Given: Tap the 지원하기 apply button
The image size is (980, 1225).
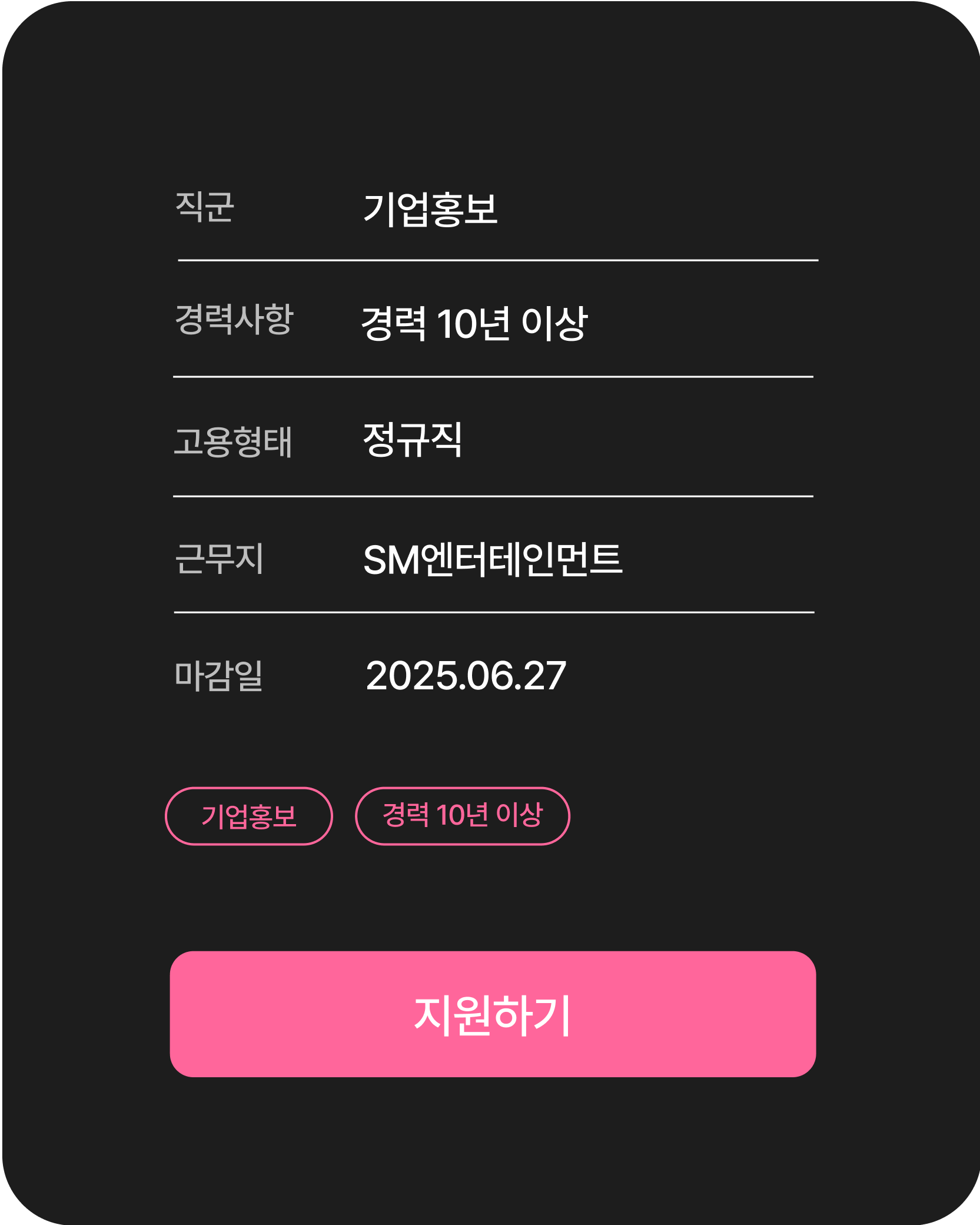Looking at the screenshot, I should (493, 1014).
